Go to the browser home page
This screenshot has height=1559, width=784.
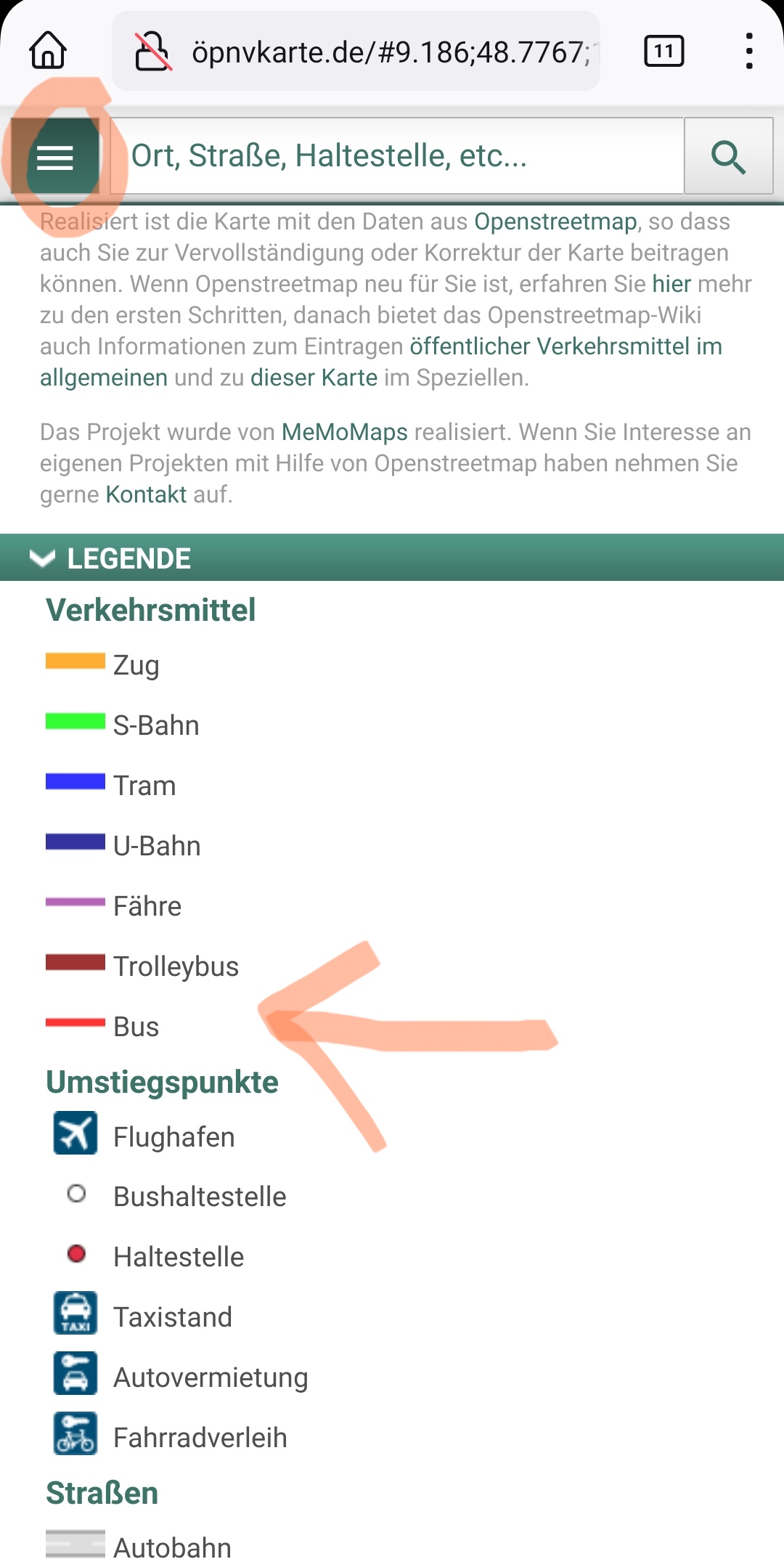click(48, 51)
